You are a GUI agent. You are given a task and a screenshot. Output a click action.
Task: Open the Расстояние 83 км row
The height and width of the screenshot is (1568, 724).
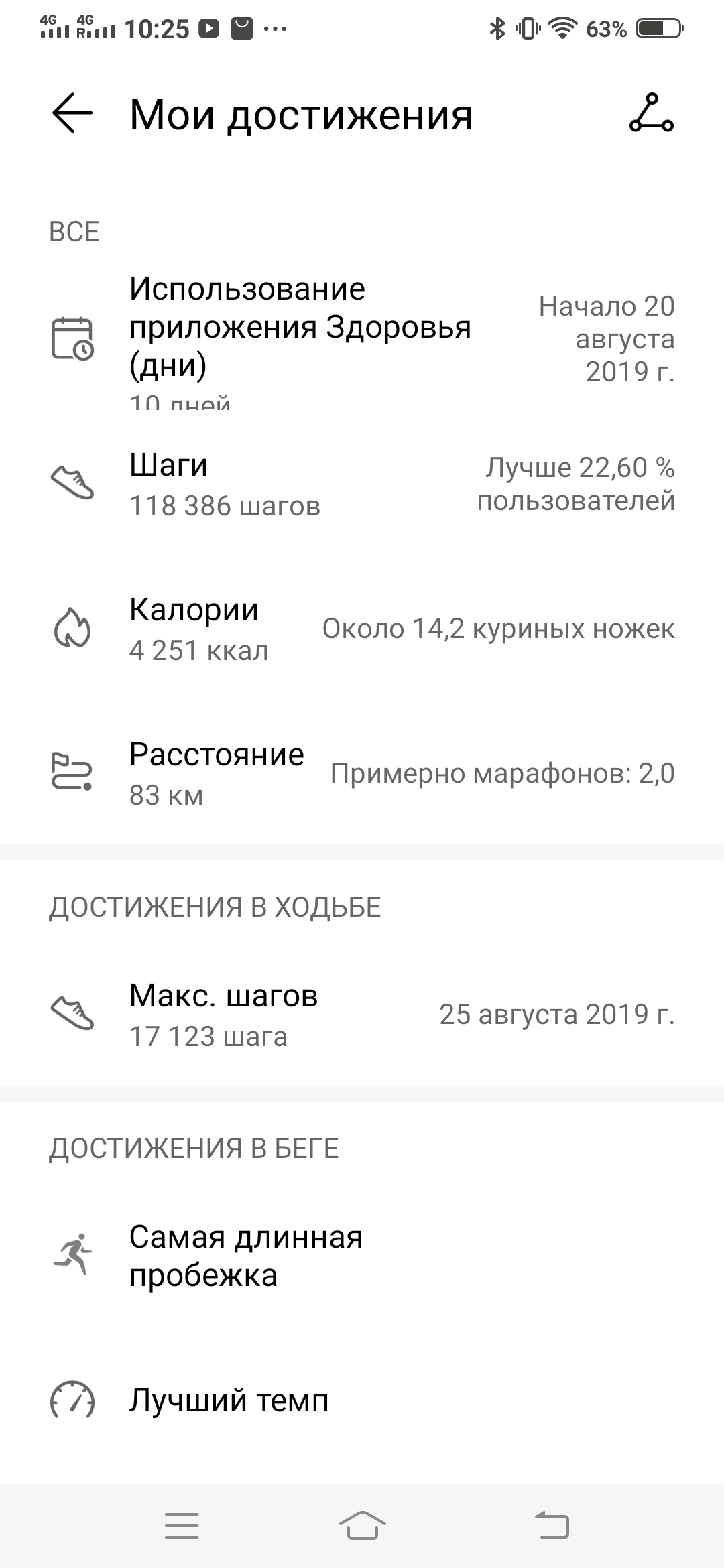362,774
